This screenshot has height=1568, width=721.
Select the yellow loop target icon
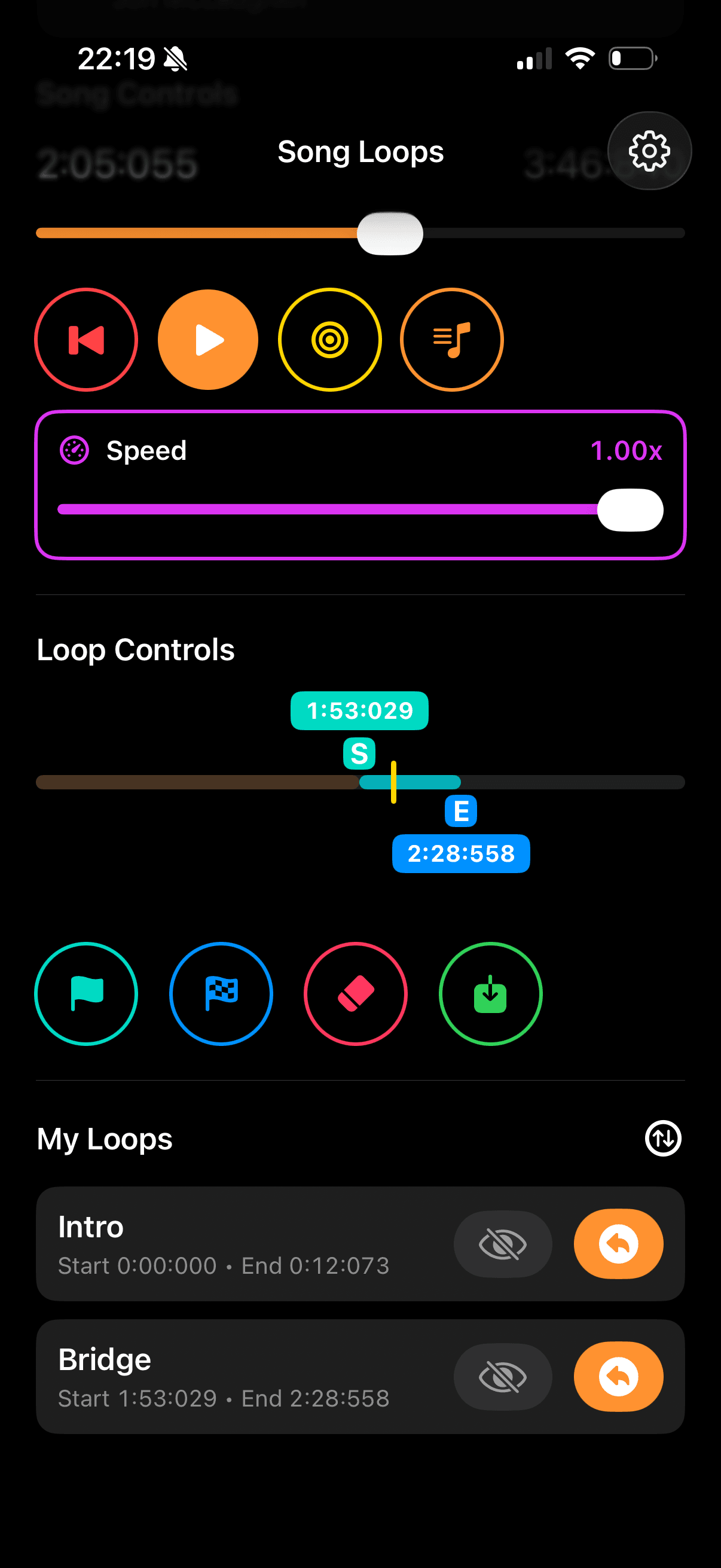(330, 339)
